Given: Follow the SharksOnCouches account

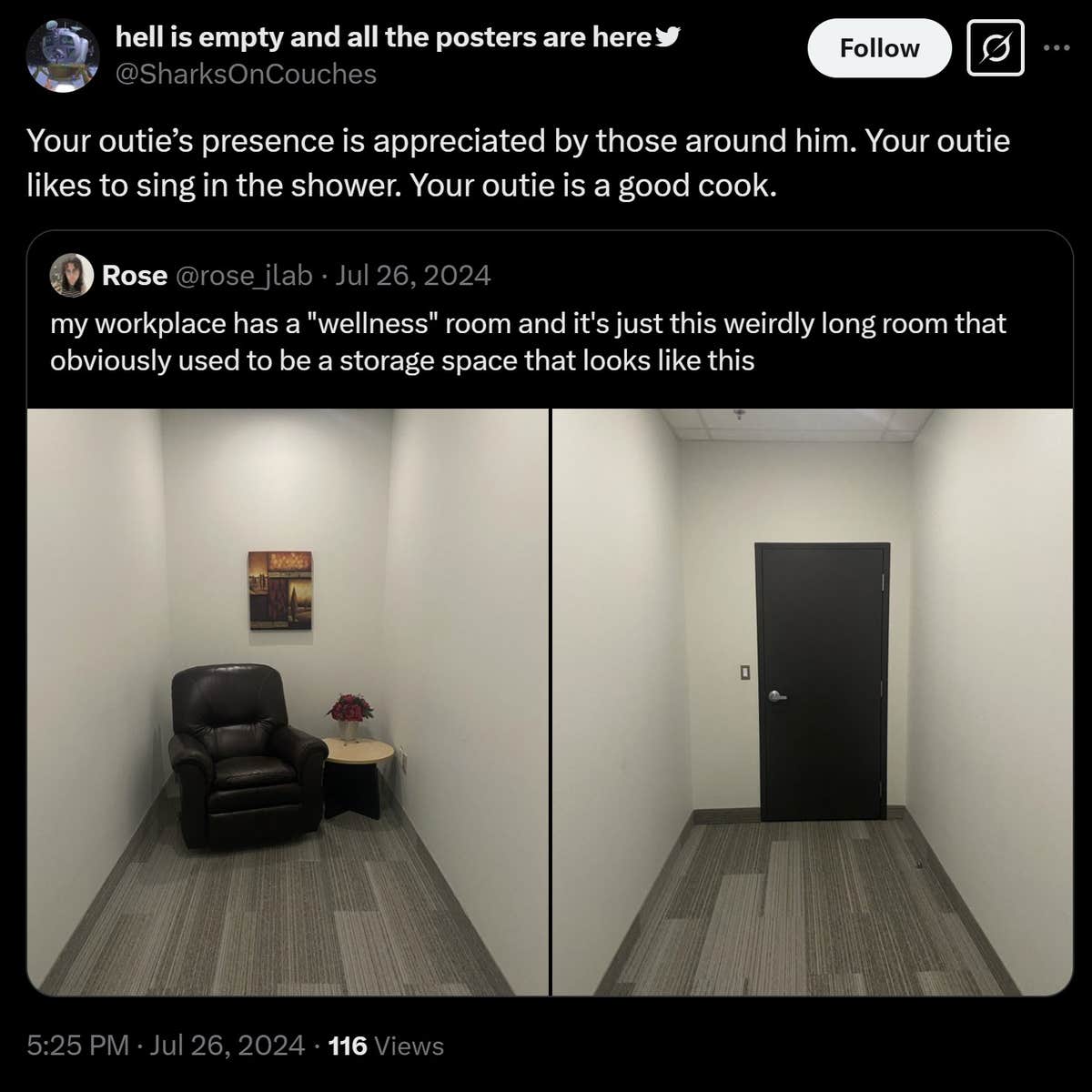Looking at the screenshot, I should [x=879, y=48].
